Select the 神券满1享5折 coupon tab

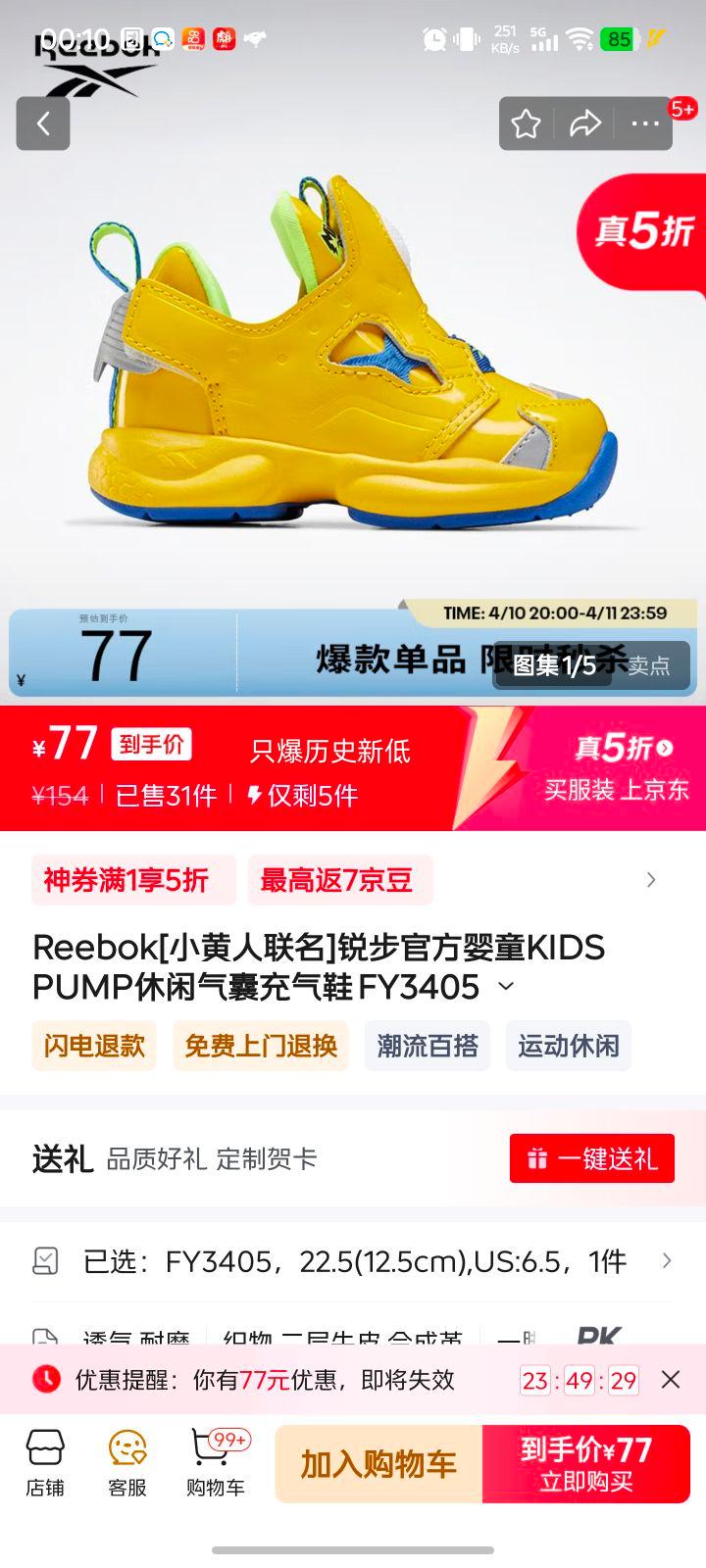pos(130,880)
